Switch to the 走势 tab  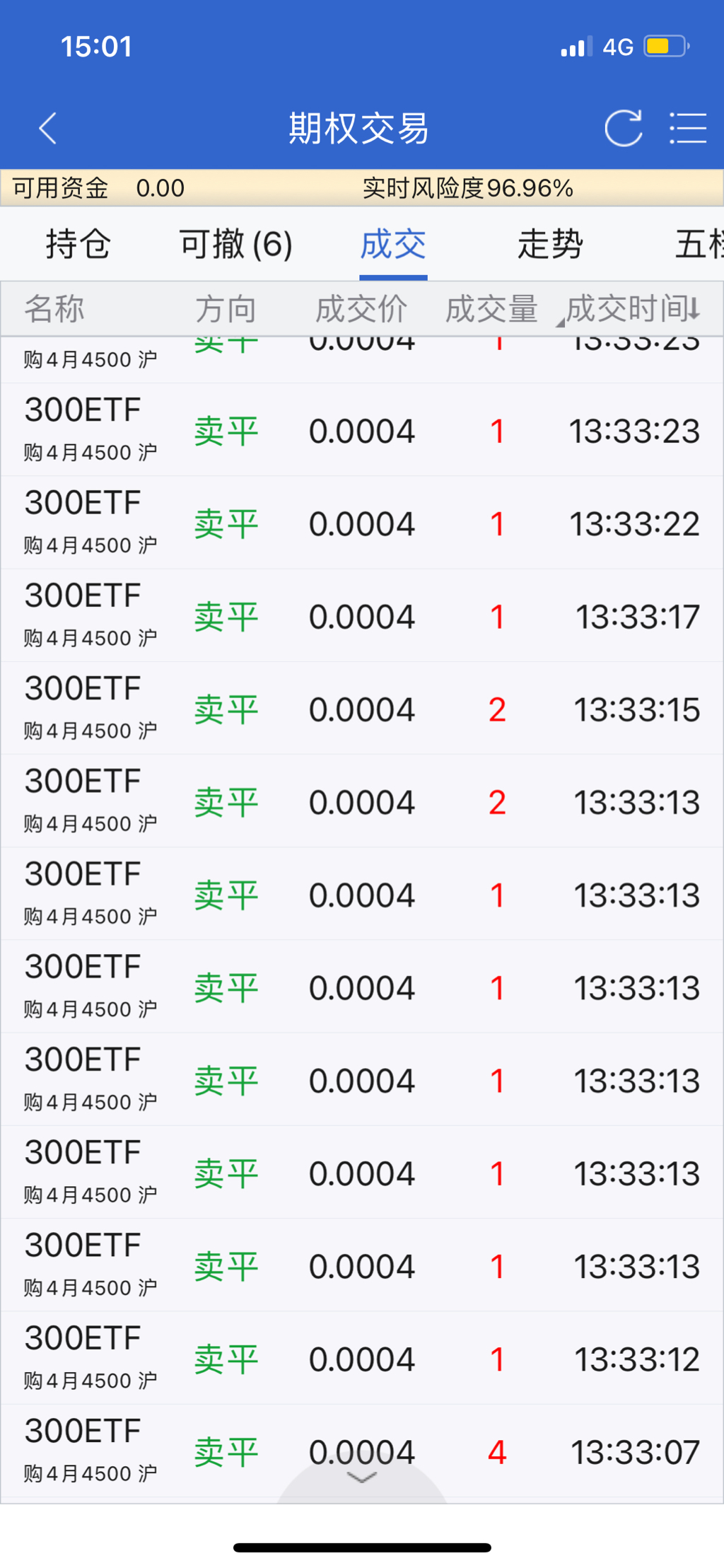point(550,245)
